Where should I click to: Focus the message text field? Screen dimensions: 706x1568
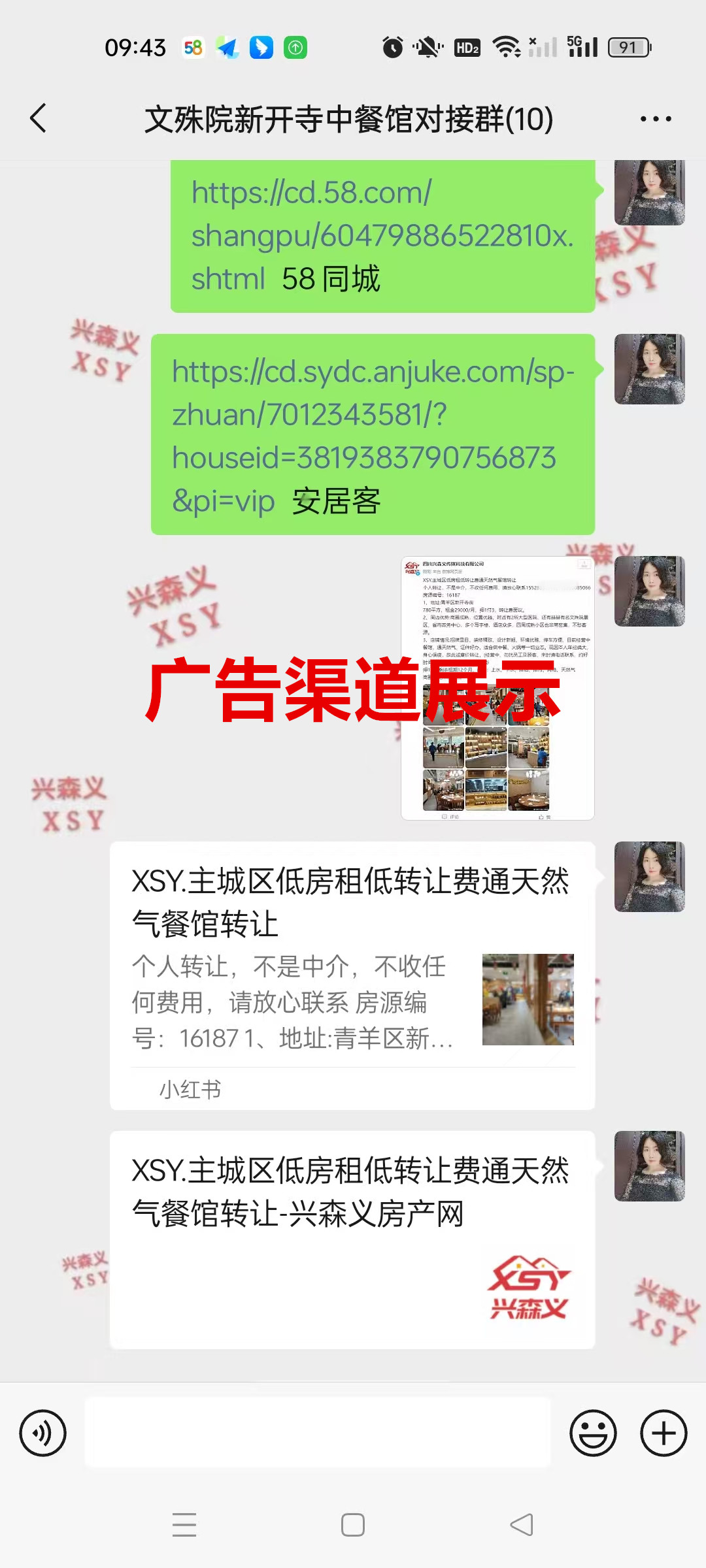[x=318, y=1432]
